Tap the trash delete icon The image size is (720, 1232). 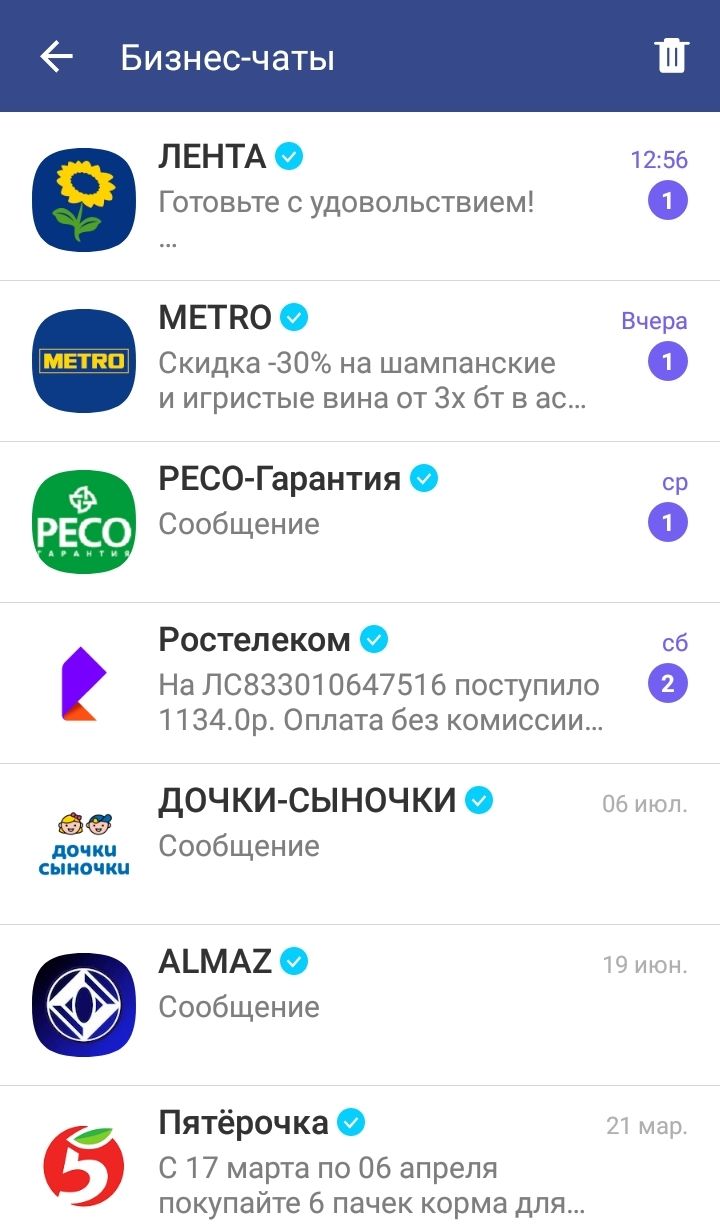672,56
